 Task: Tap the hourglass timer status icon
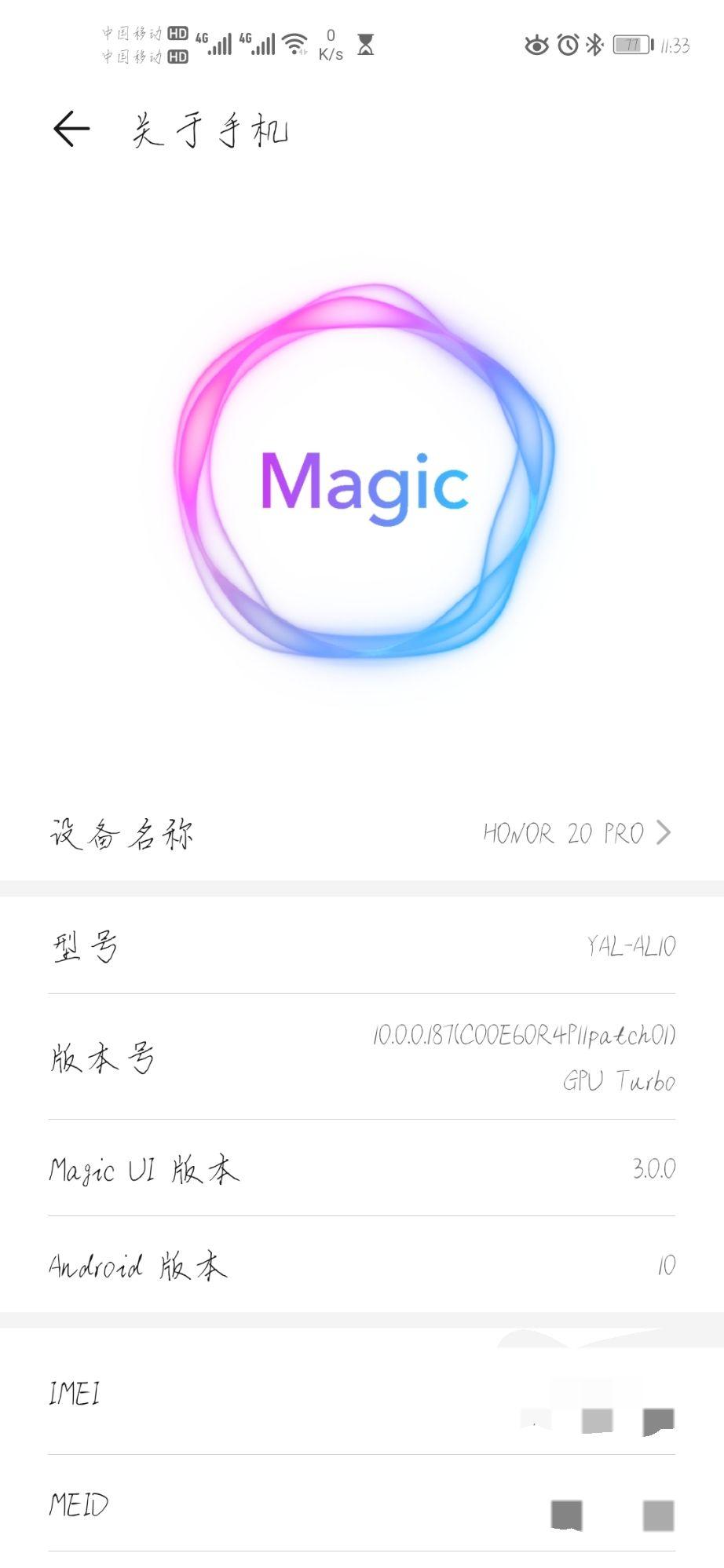click(364, 46)
